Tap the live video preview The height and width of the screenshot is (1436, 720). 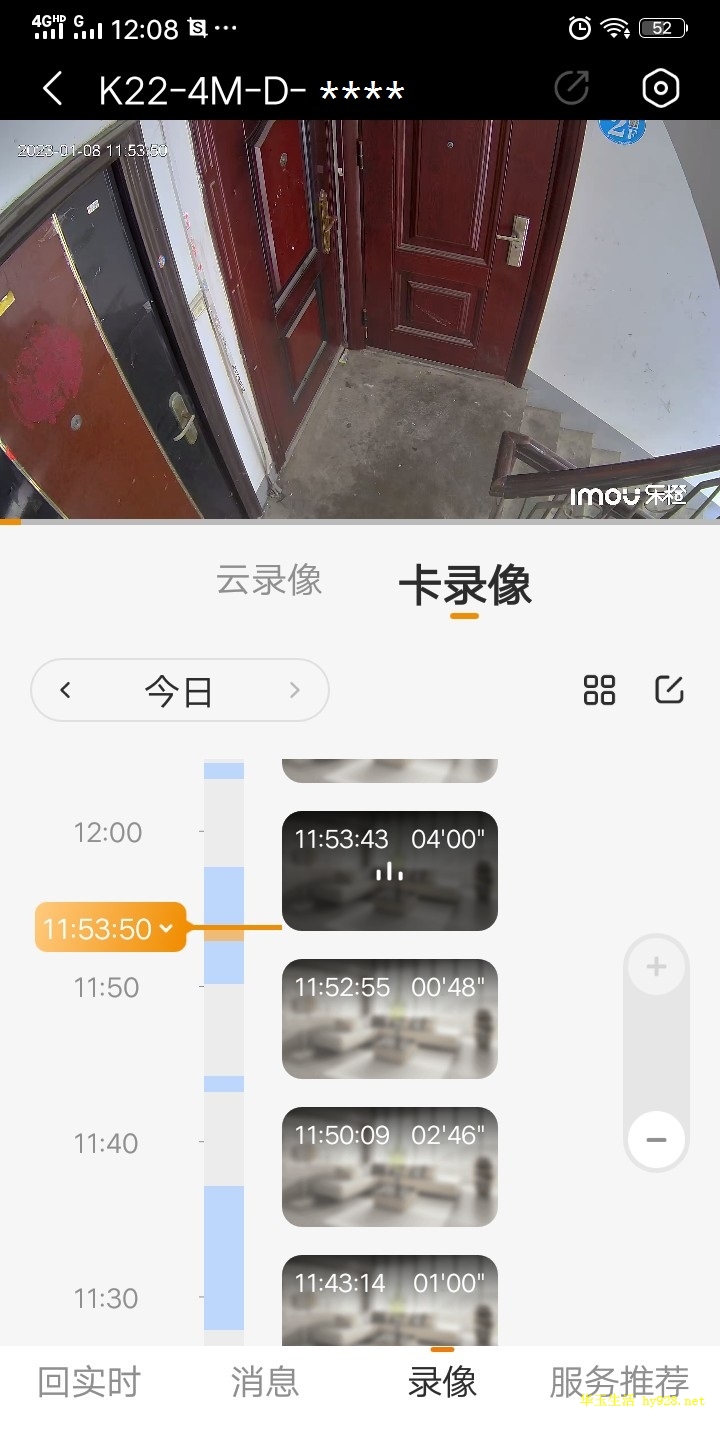(360, 320)
